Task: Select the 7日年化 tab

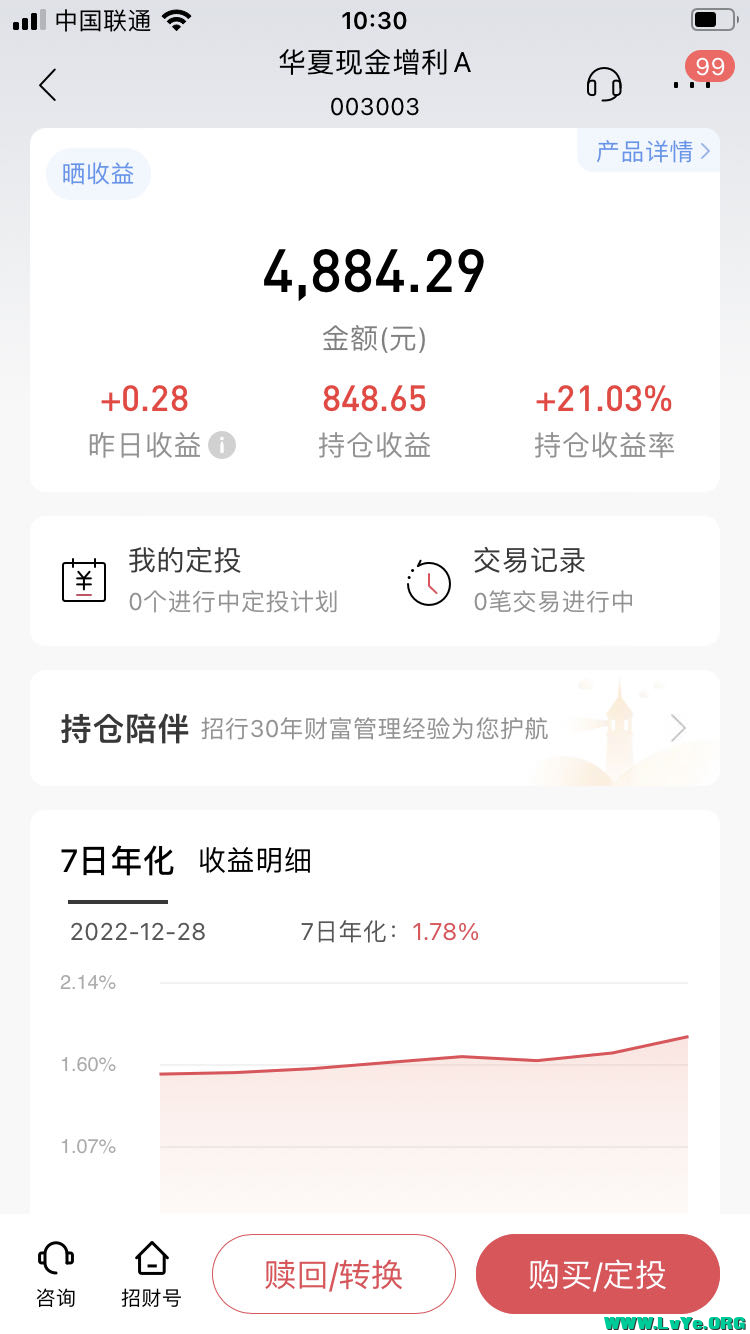Action: [x=117, y=861]
